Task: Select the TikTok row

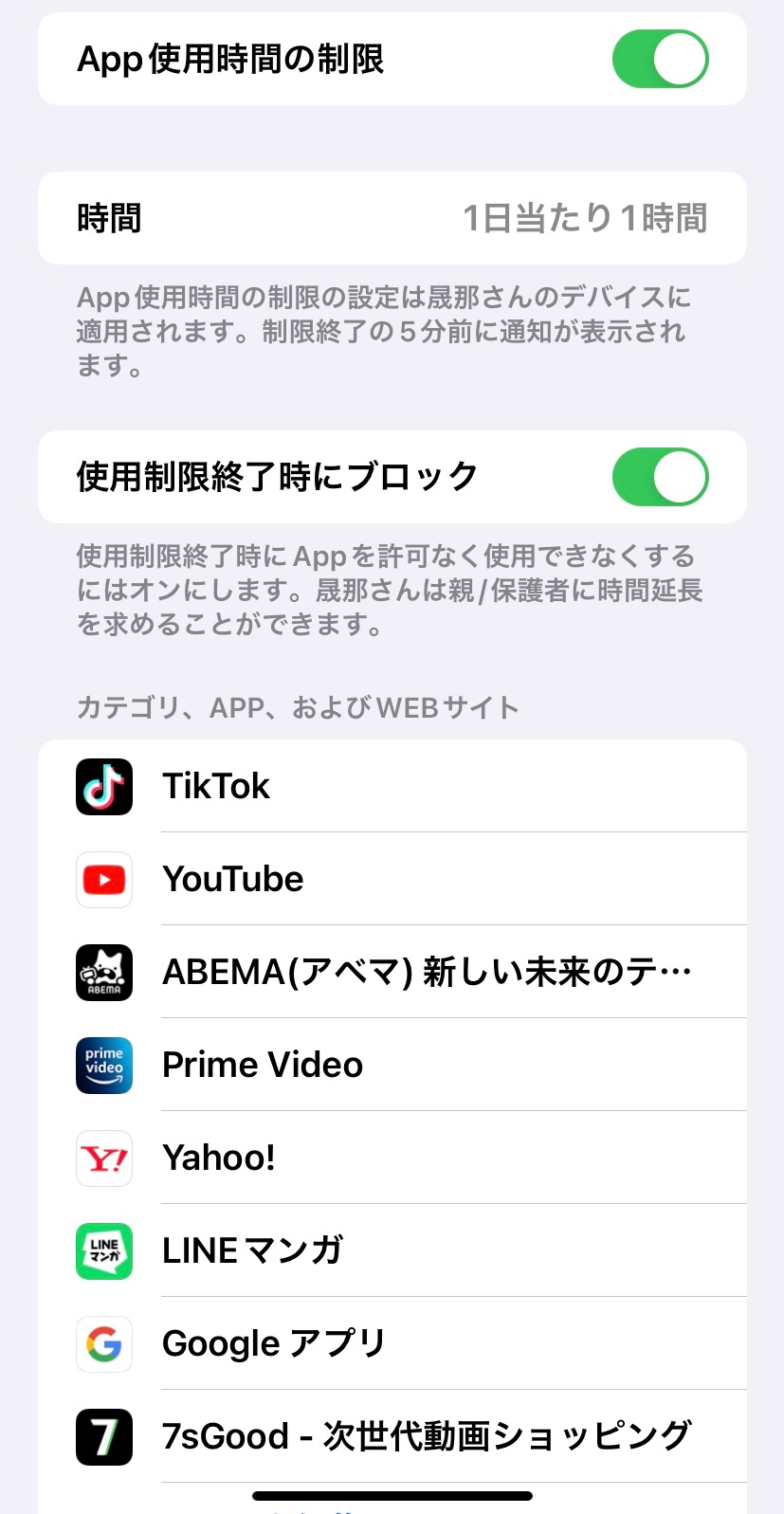Action: (392, 786)
